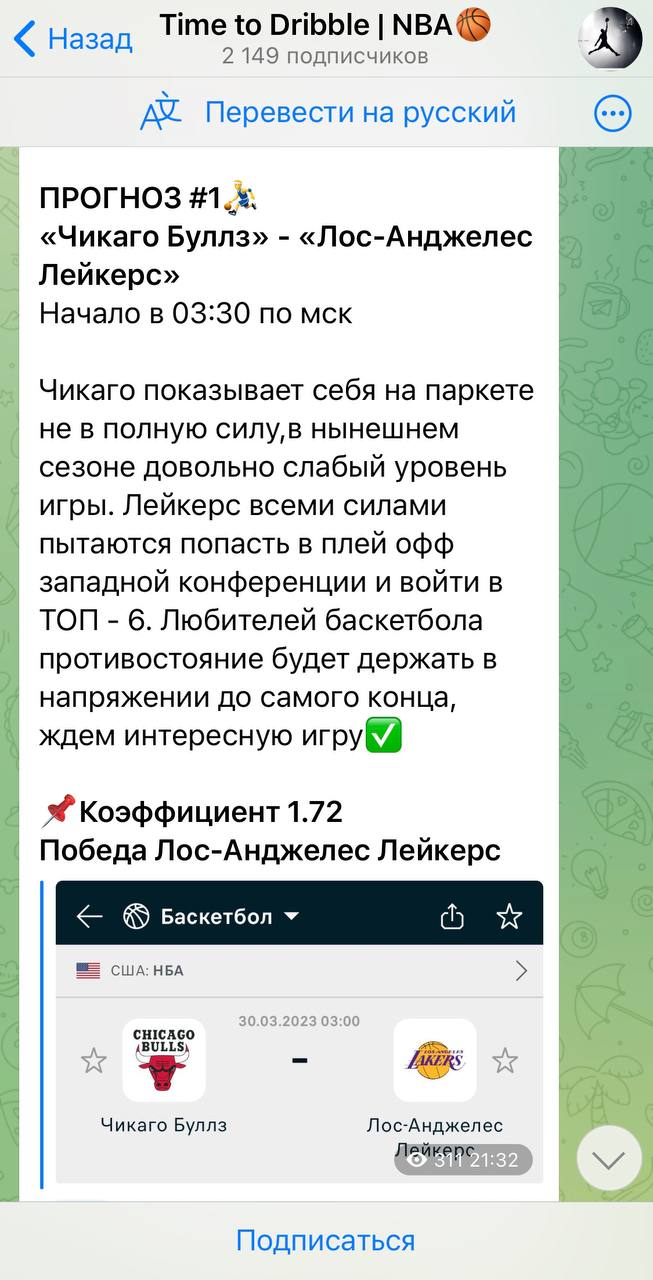This screenshot has height=1280, width=653.
Task: Subscribe to the channel via Подписаться
Action: 326,1241
